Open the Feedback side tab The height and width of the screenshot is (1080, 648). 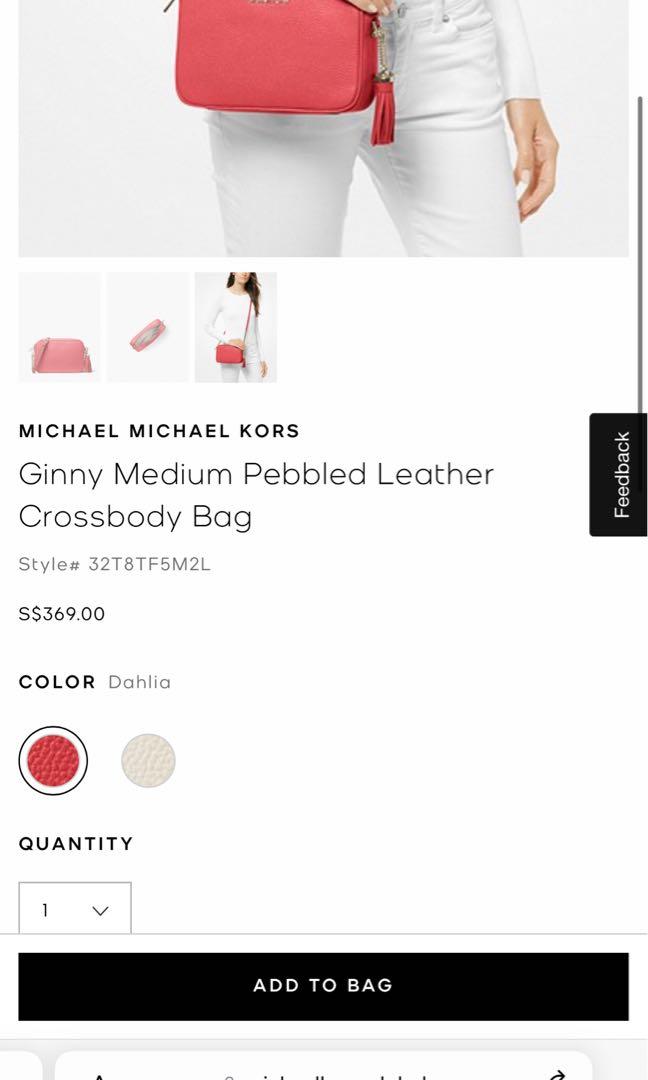(x=620, y=475)
